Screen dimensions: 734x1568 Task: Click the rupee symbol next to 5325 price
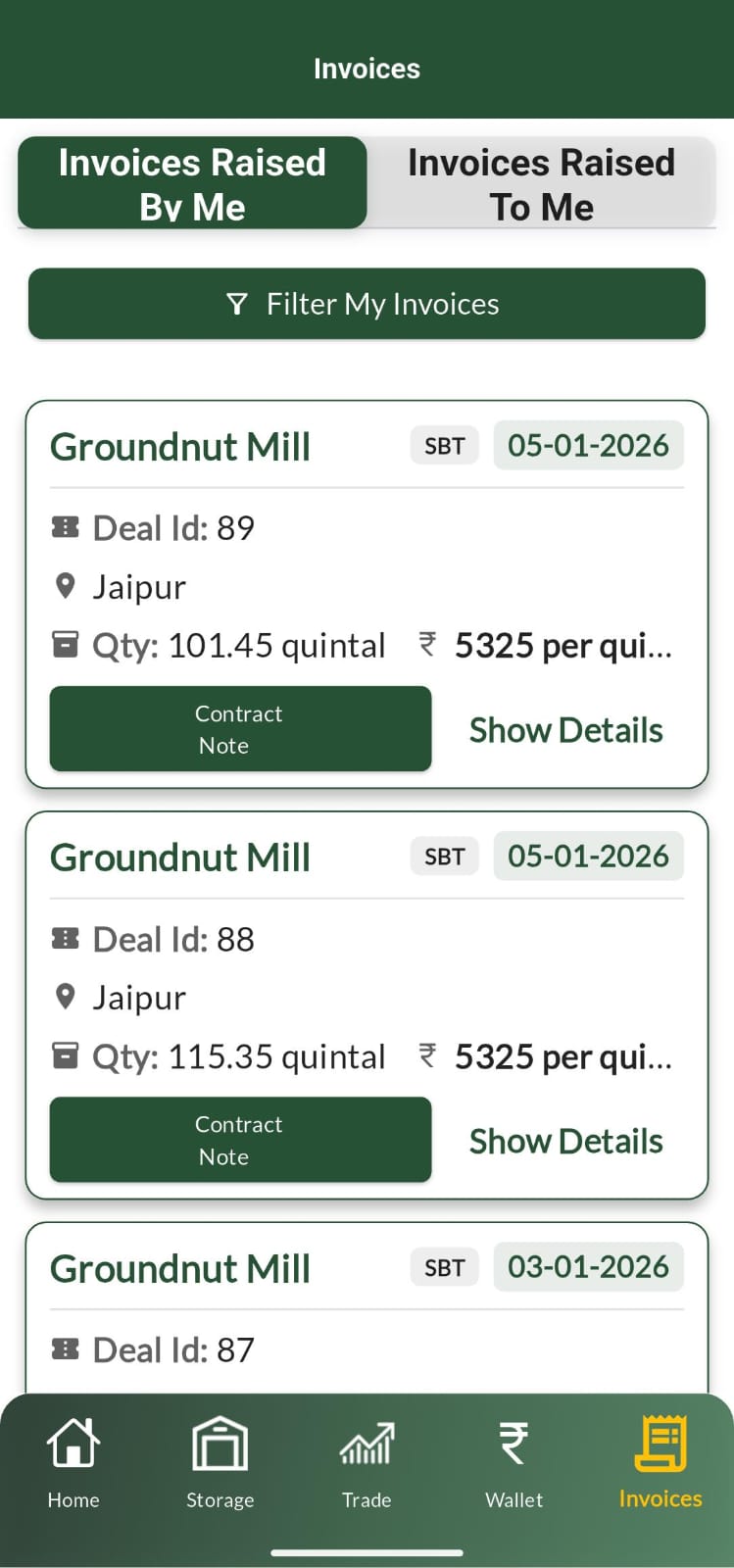(427, 645)
